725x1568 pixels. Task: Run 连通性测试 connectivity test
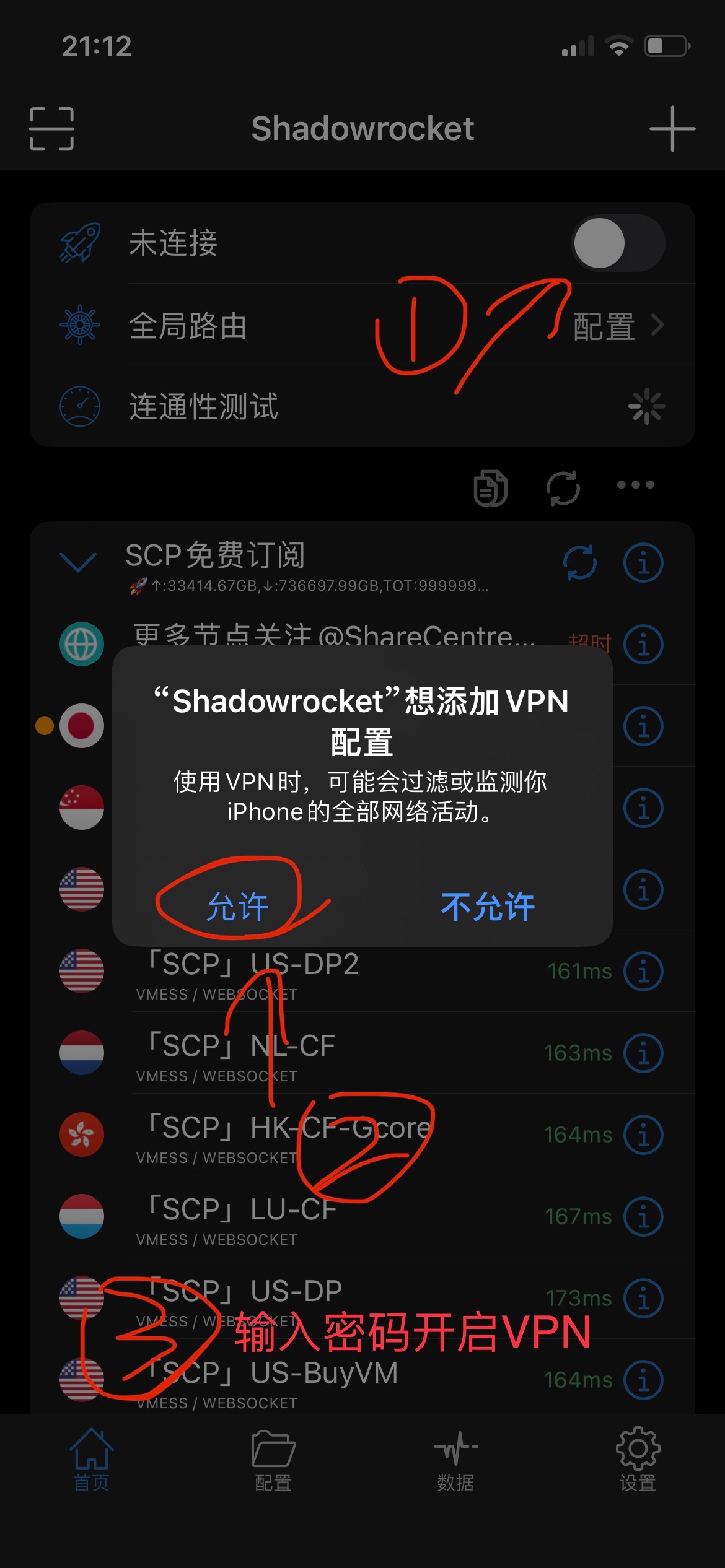click(x=362, y=407)
